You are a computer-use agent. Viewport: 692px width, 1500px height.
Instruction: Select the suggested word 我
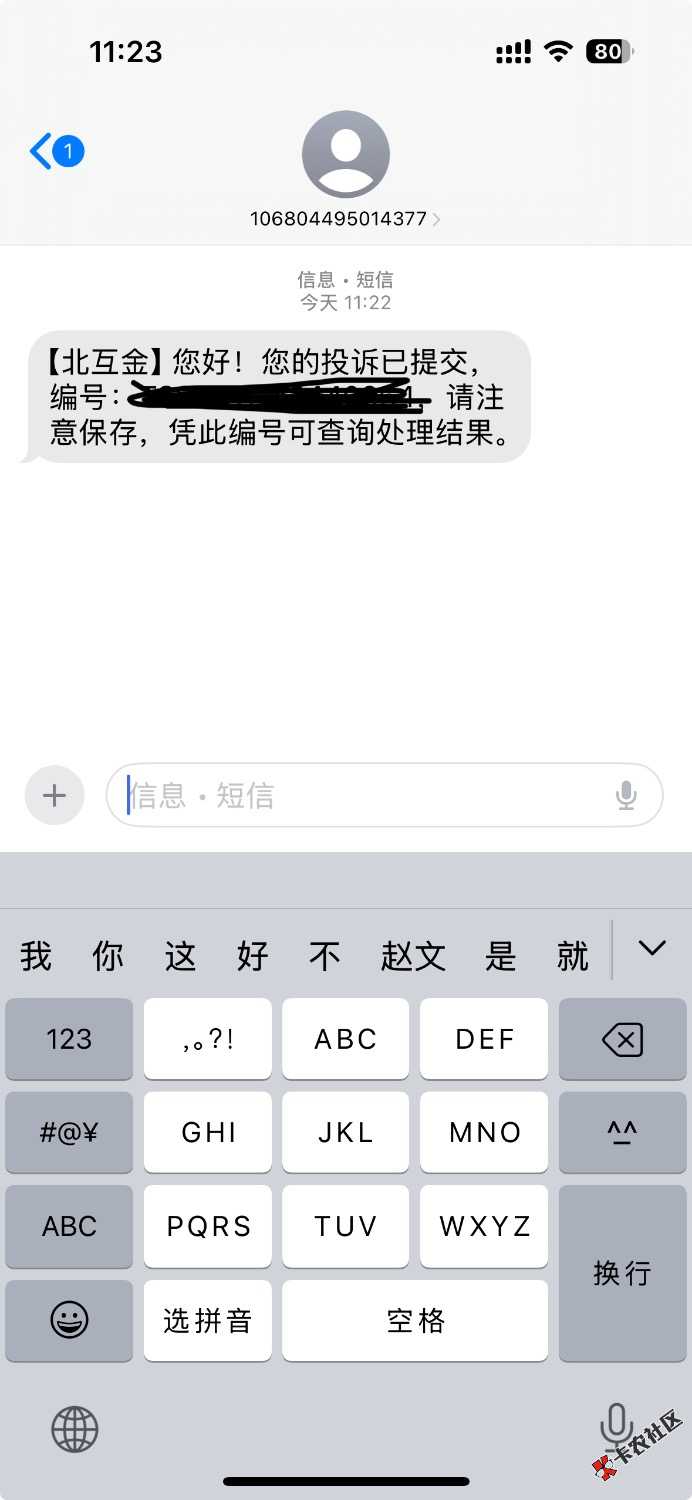tap(36, 956)
